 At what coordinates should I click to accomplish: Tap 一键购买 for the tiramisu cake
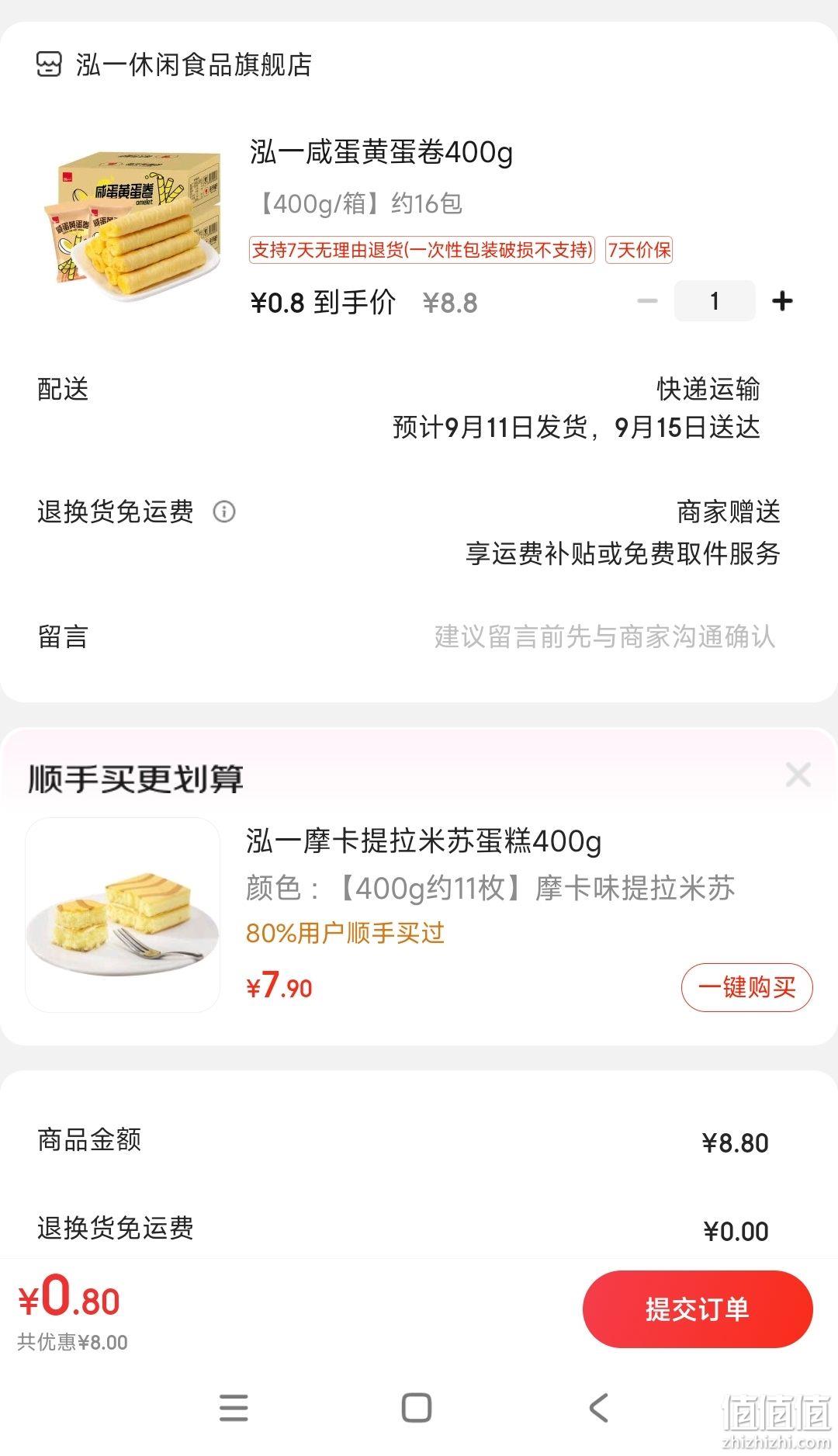coord(746,987)
